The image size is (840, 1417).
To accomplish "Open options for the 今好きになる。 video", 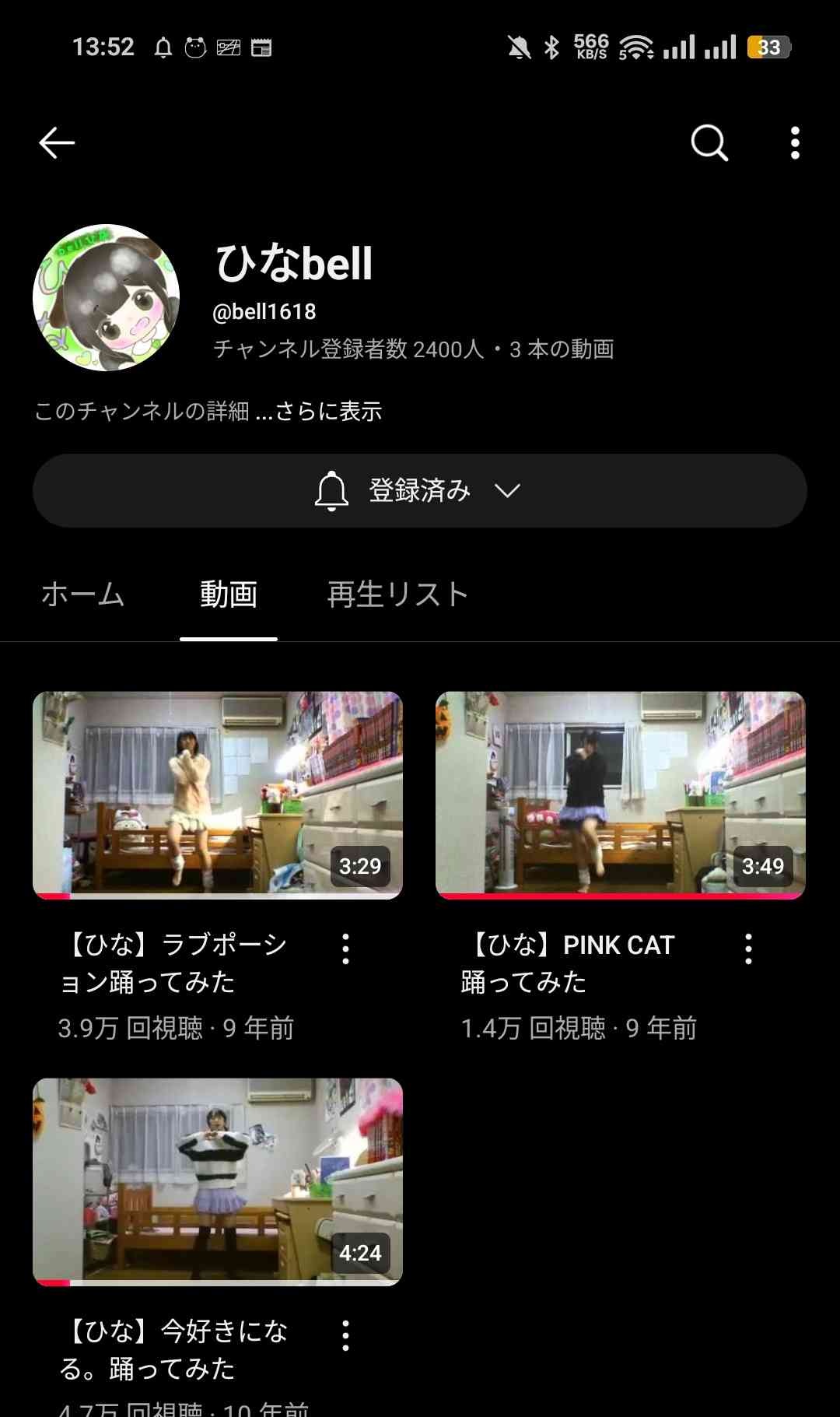I will coord(346,1335).
